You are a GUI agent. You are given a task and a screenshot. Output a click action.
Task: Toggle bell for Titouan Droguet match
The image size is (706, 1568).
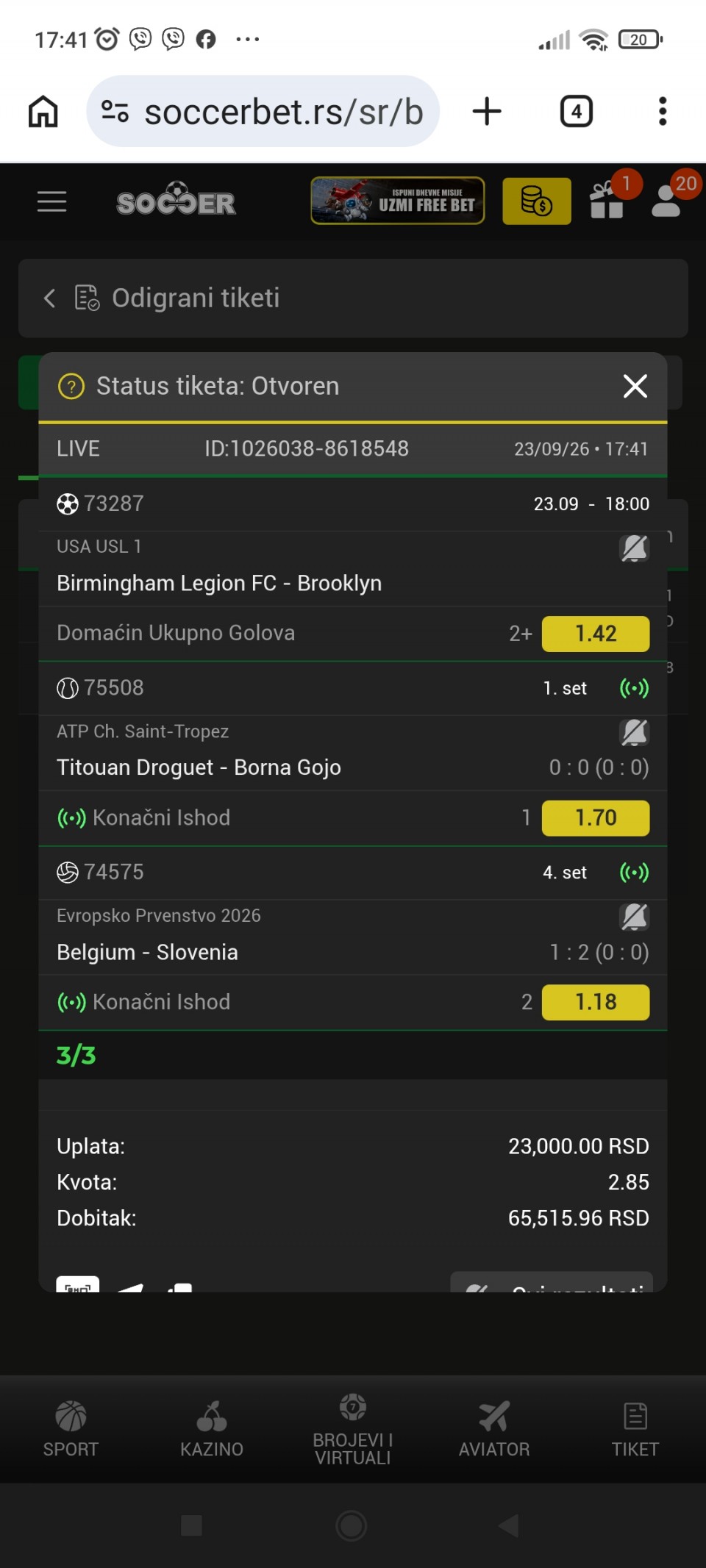point(634,732)
